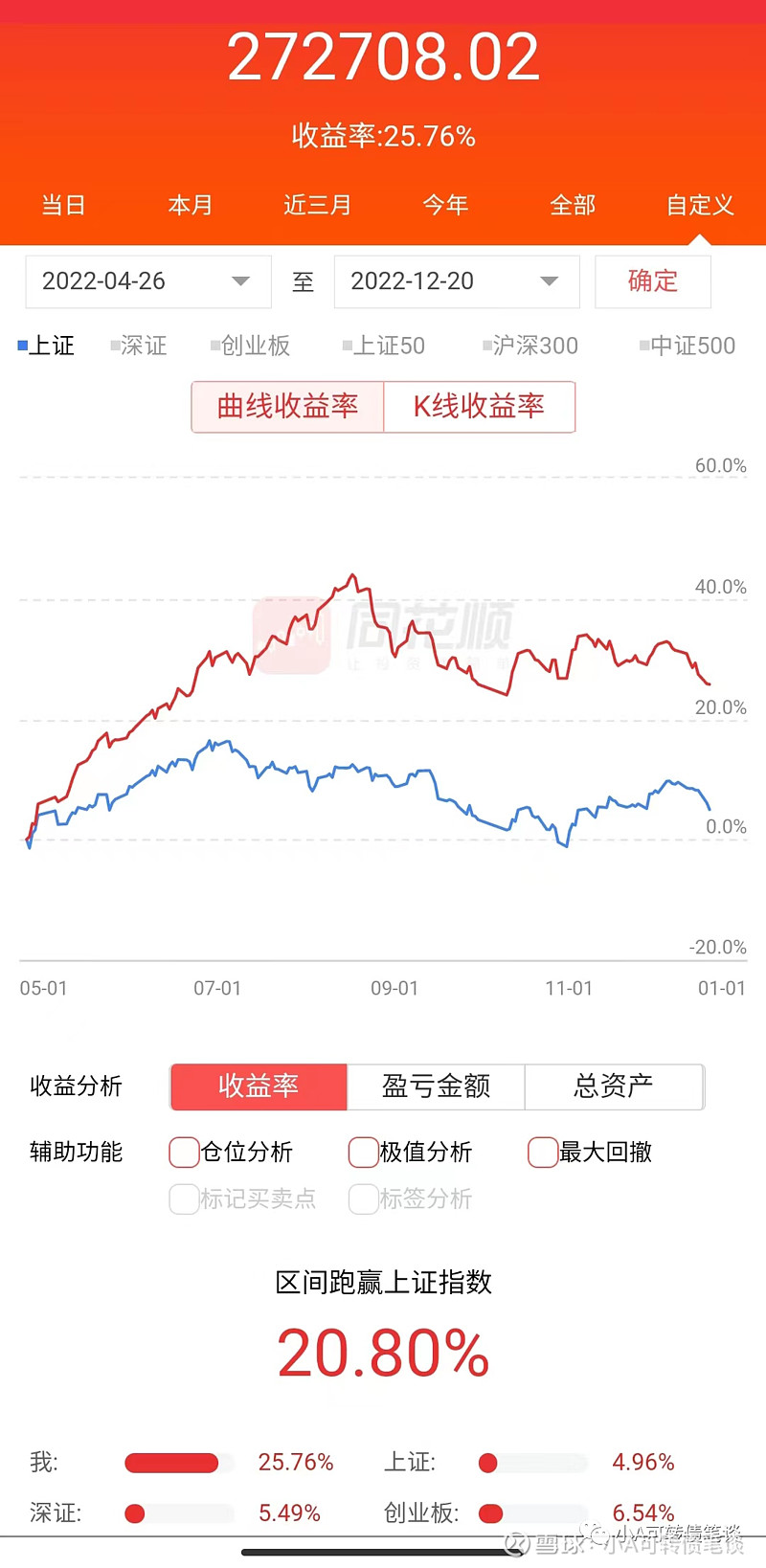Viewport: 766px width, 1568px height.
Task: Open the 自定义 custom range tab
Action: (700, 205)
